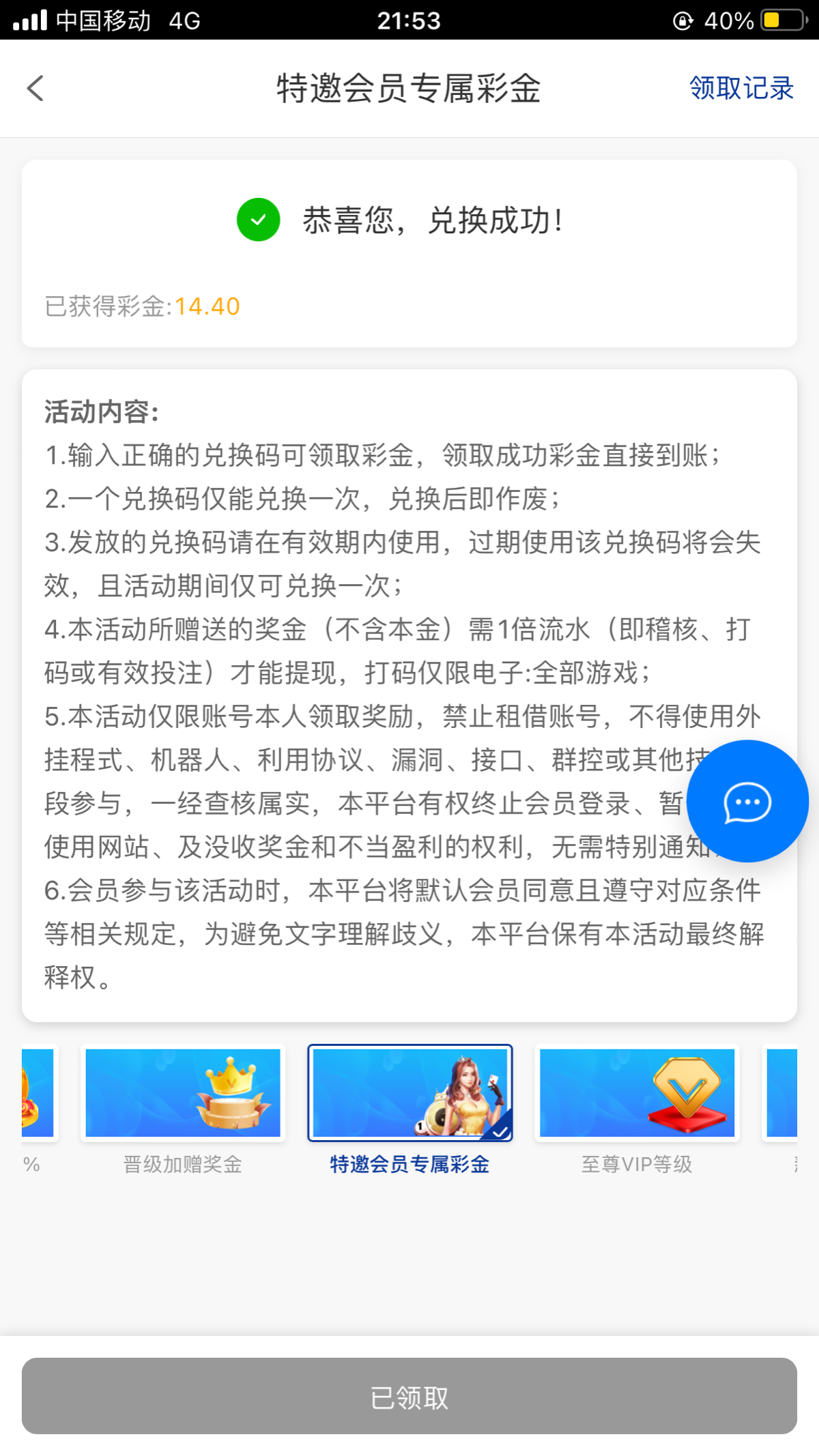Open the floating customer chat bubble
The width and height of the screenshot is (819, 1456).
click(x=747, y=801)
